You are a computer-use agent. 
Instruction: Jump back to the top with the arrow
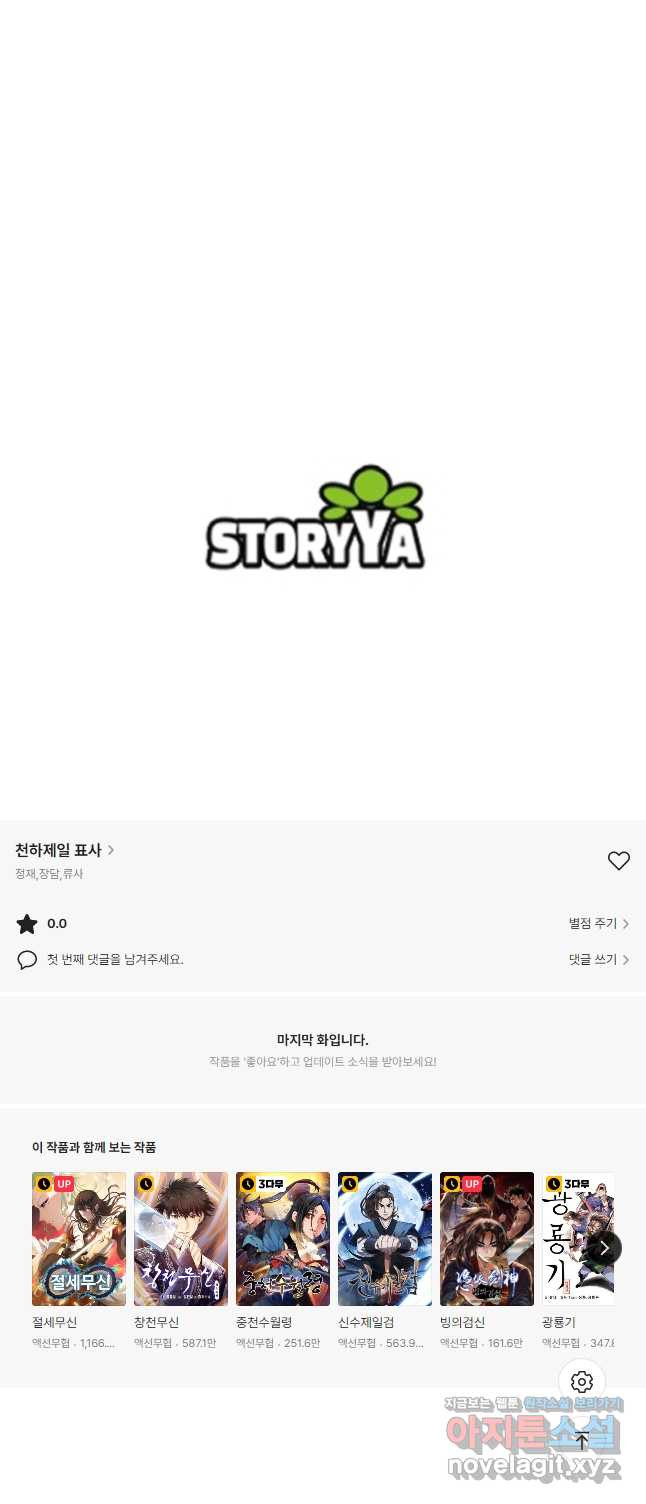click(582, 1441)
